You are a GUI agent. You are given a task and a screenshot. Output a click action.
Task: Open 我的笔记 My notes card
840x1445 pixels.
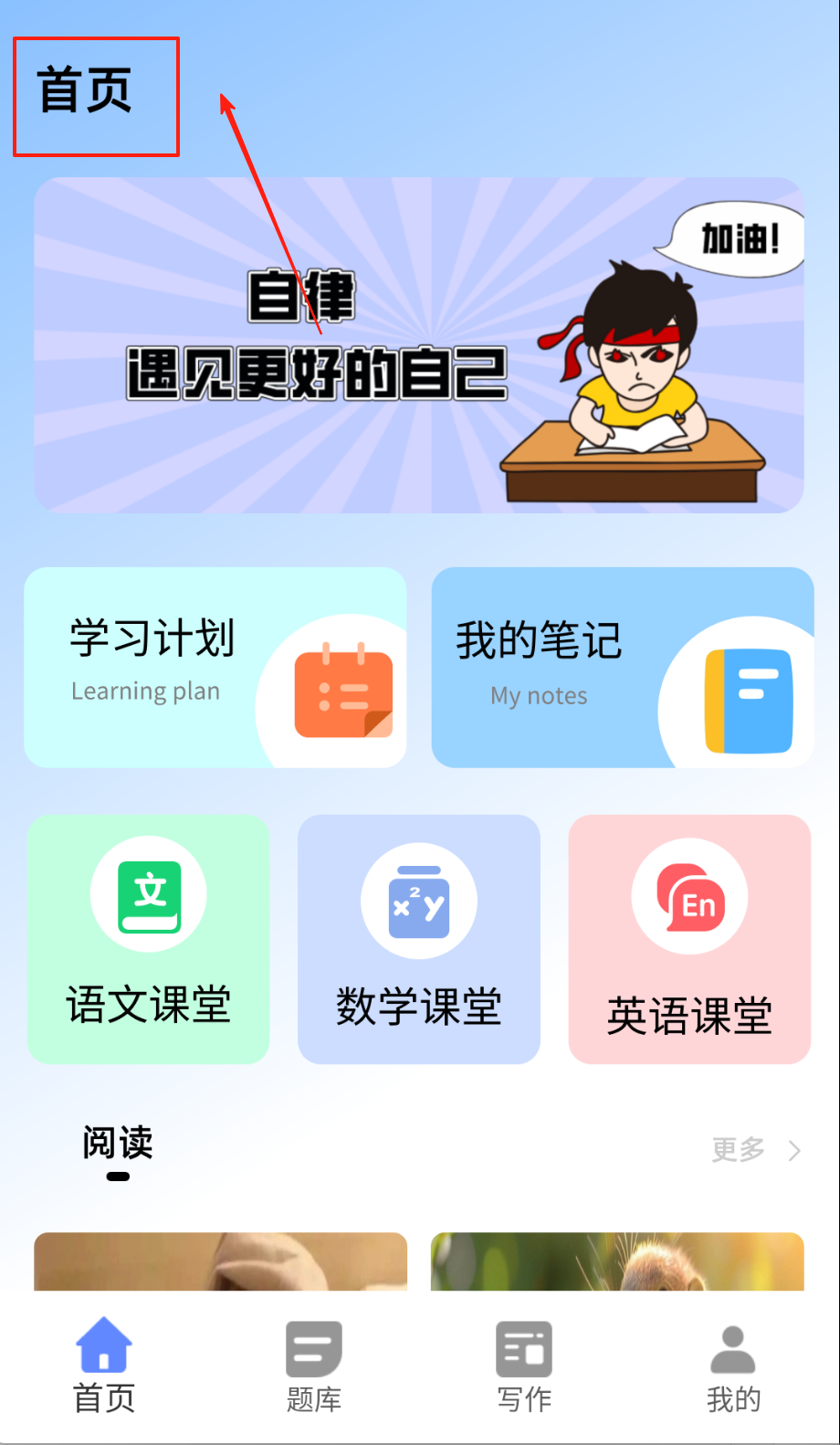point(622,667)
